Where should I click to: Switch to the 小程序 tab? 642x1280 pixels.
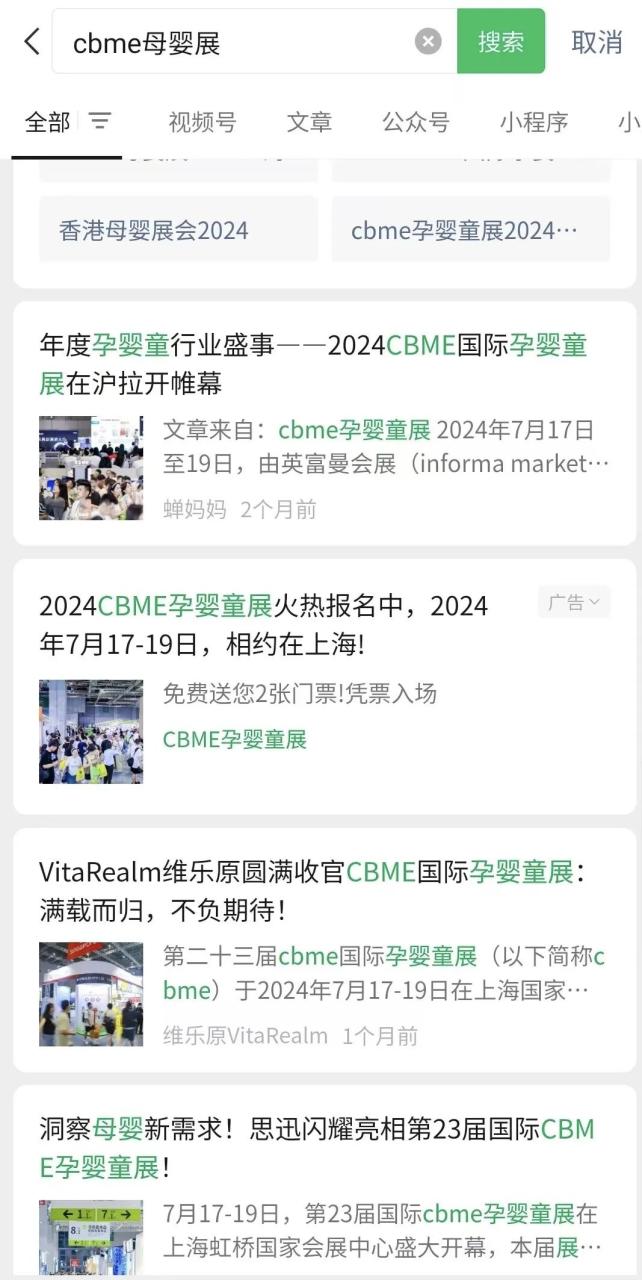point(534,122)
